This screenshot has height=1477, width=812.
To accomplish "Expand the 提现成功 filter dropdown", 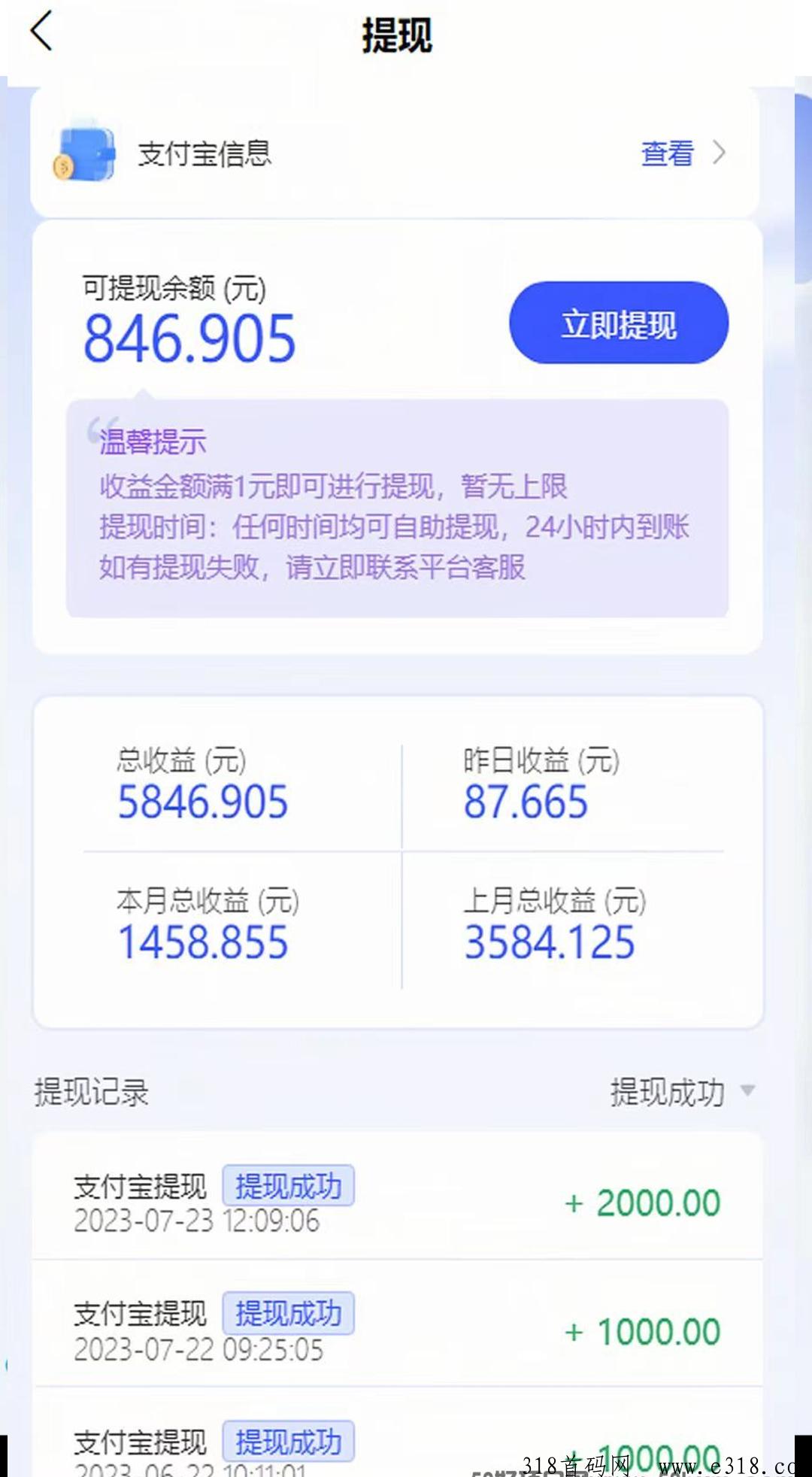I will 682,1092.
